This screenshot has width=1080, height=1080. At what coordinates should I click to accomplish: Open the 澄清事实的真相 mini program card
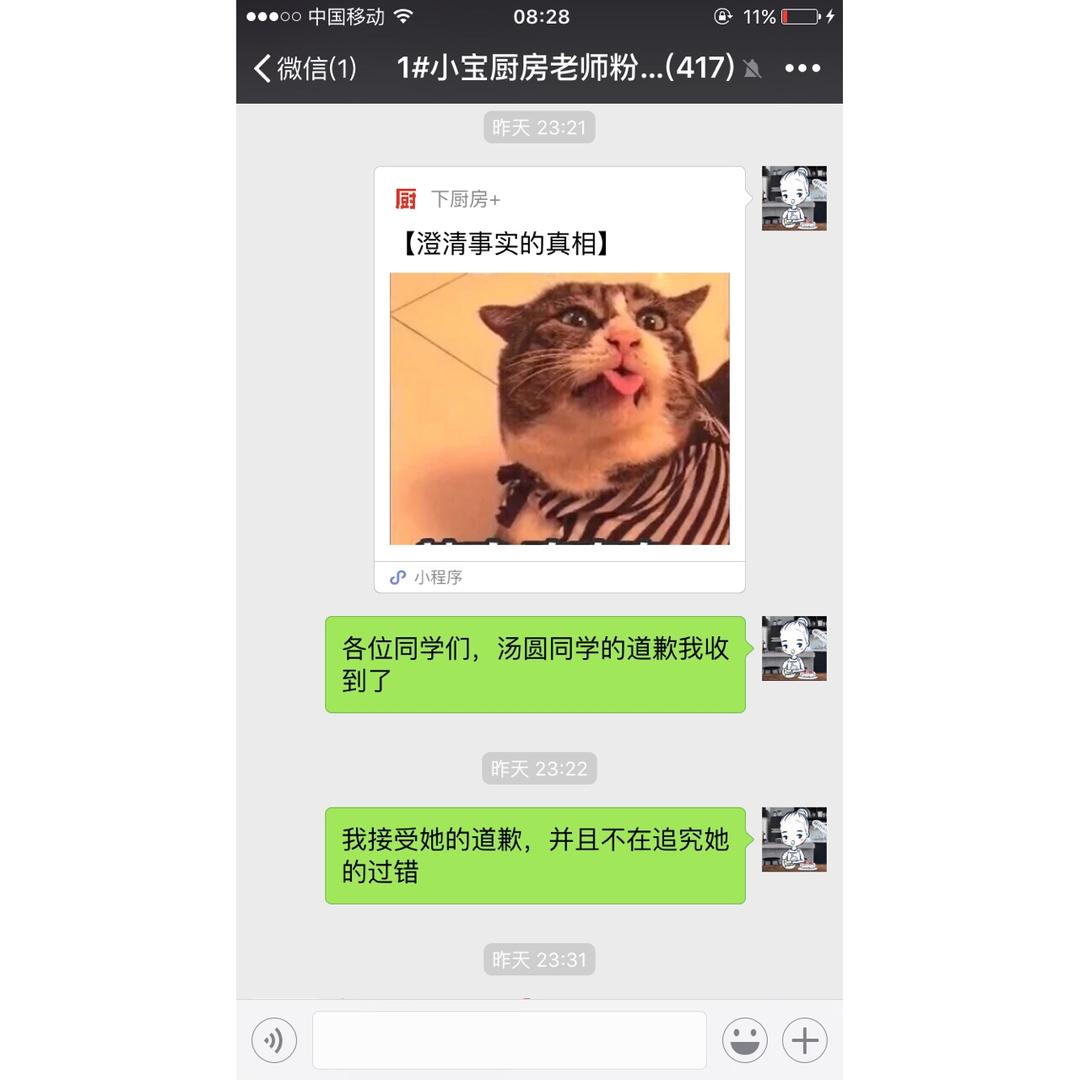coord(559,380)
